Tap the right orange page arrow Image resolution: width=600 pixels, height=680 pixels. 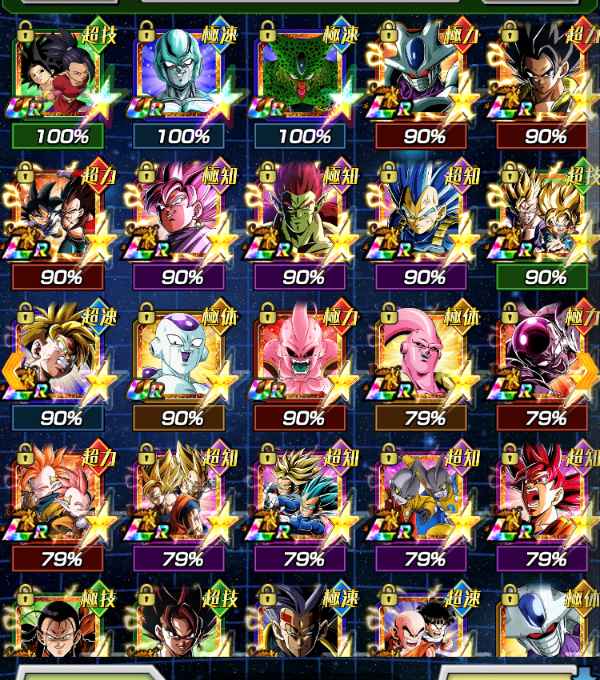tap(589, 372)
